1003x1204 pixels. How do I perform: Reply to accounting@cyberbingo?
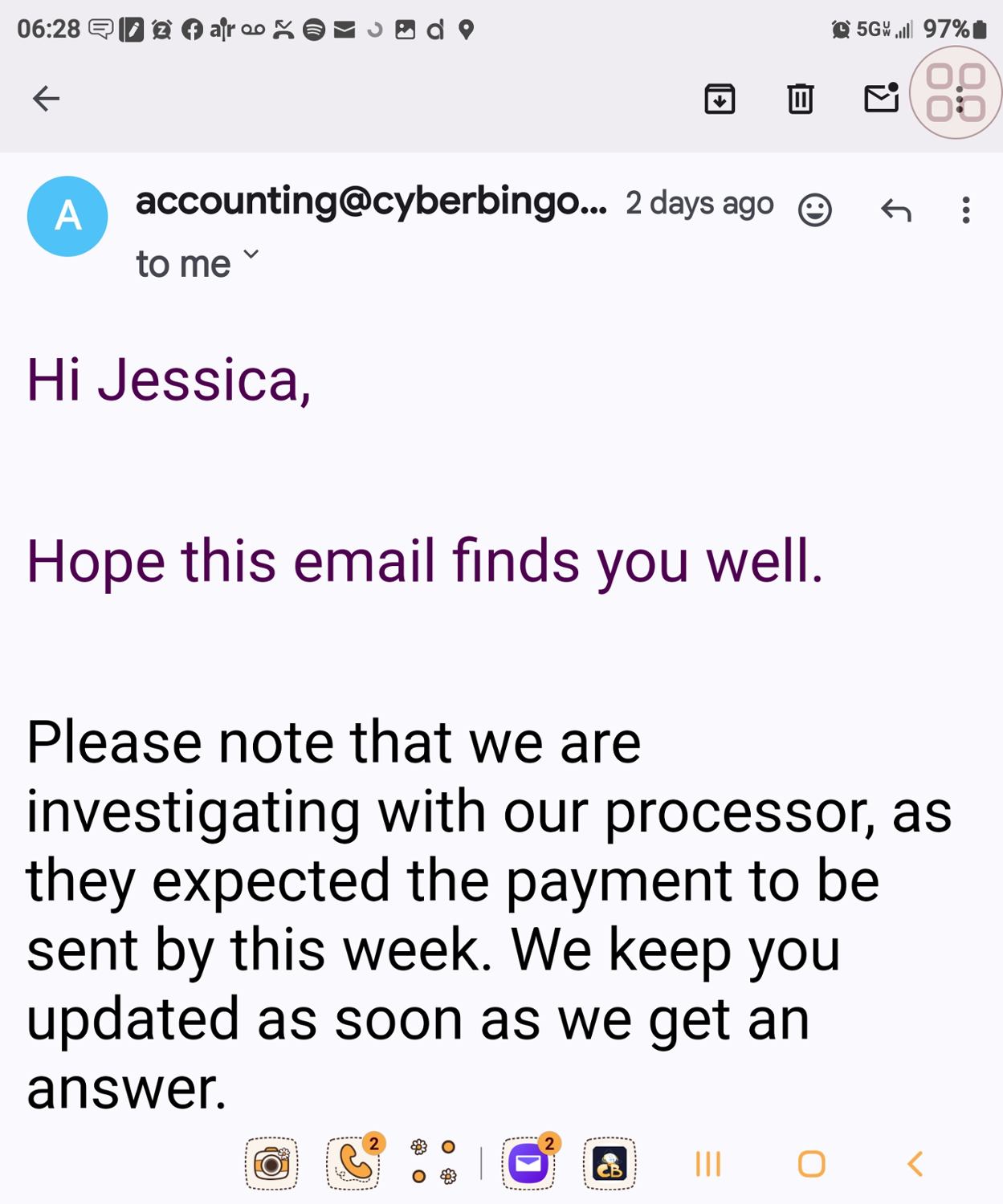coord(896,210)
